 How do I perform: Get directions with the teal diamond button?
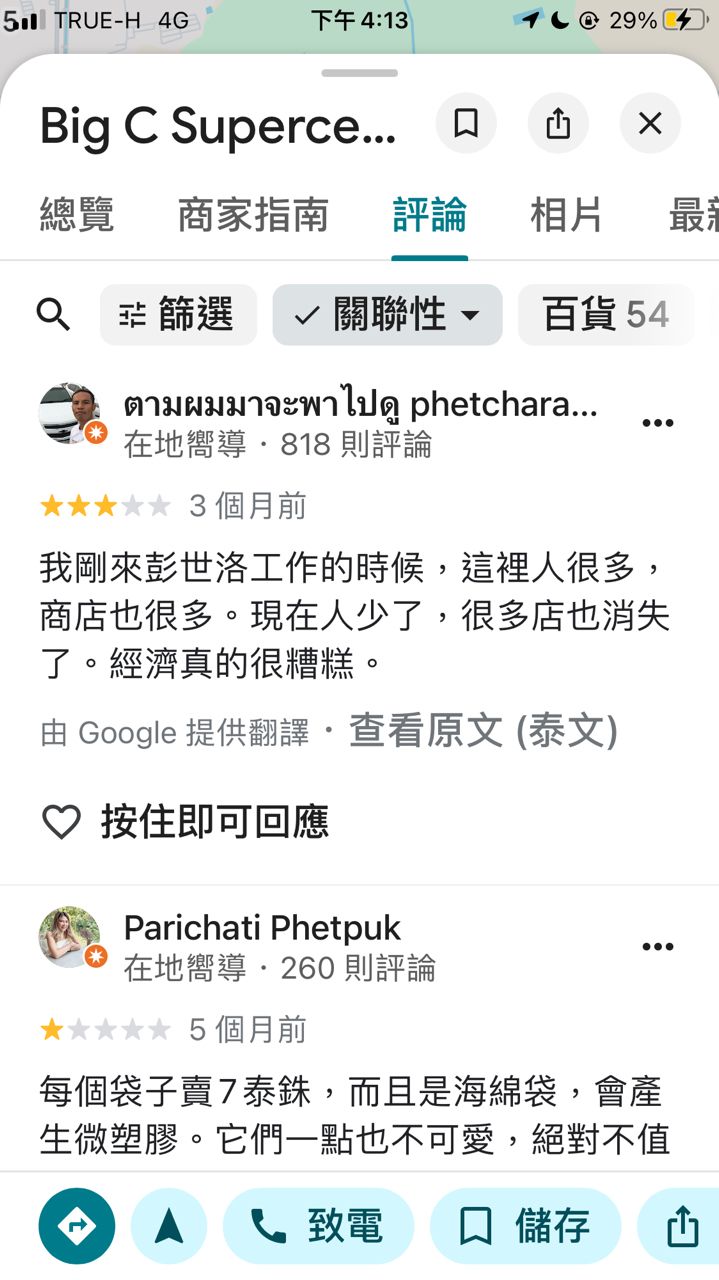(x=77, y=1226)
